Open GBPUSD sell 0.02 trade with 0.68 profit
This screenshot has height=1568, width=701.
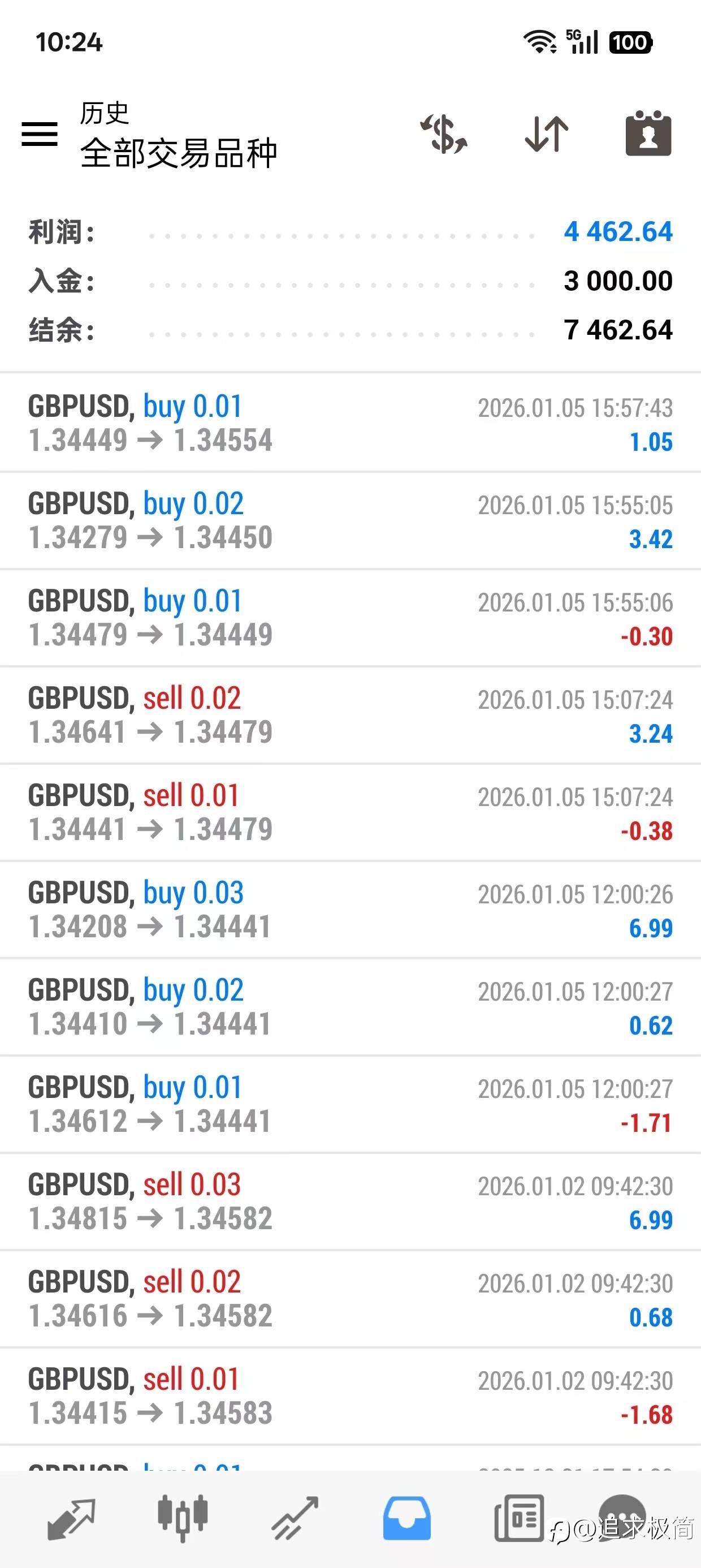point(350,1299)
